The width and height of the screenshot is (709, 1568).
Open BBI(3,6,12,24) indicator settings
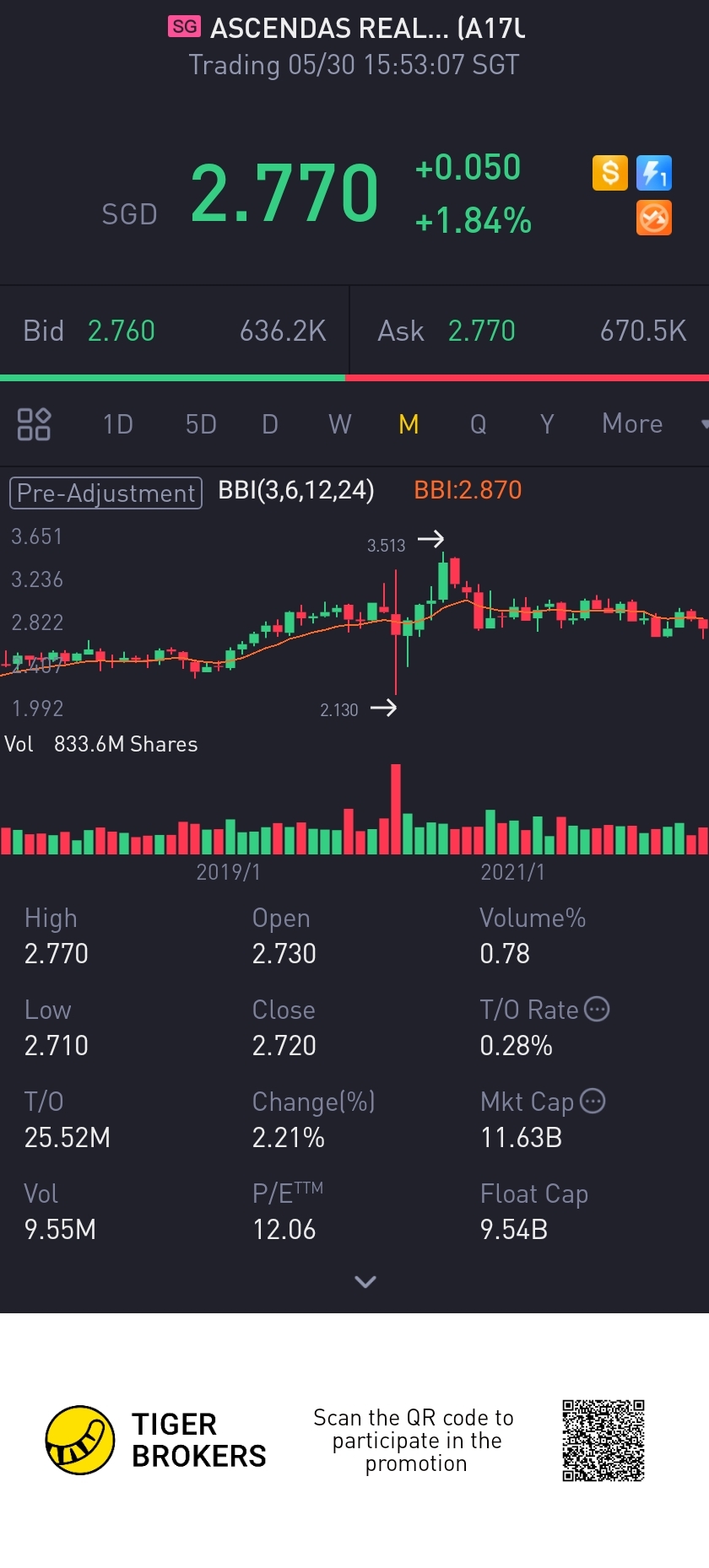(295, 490)
